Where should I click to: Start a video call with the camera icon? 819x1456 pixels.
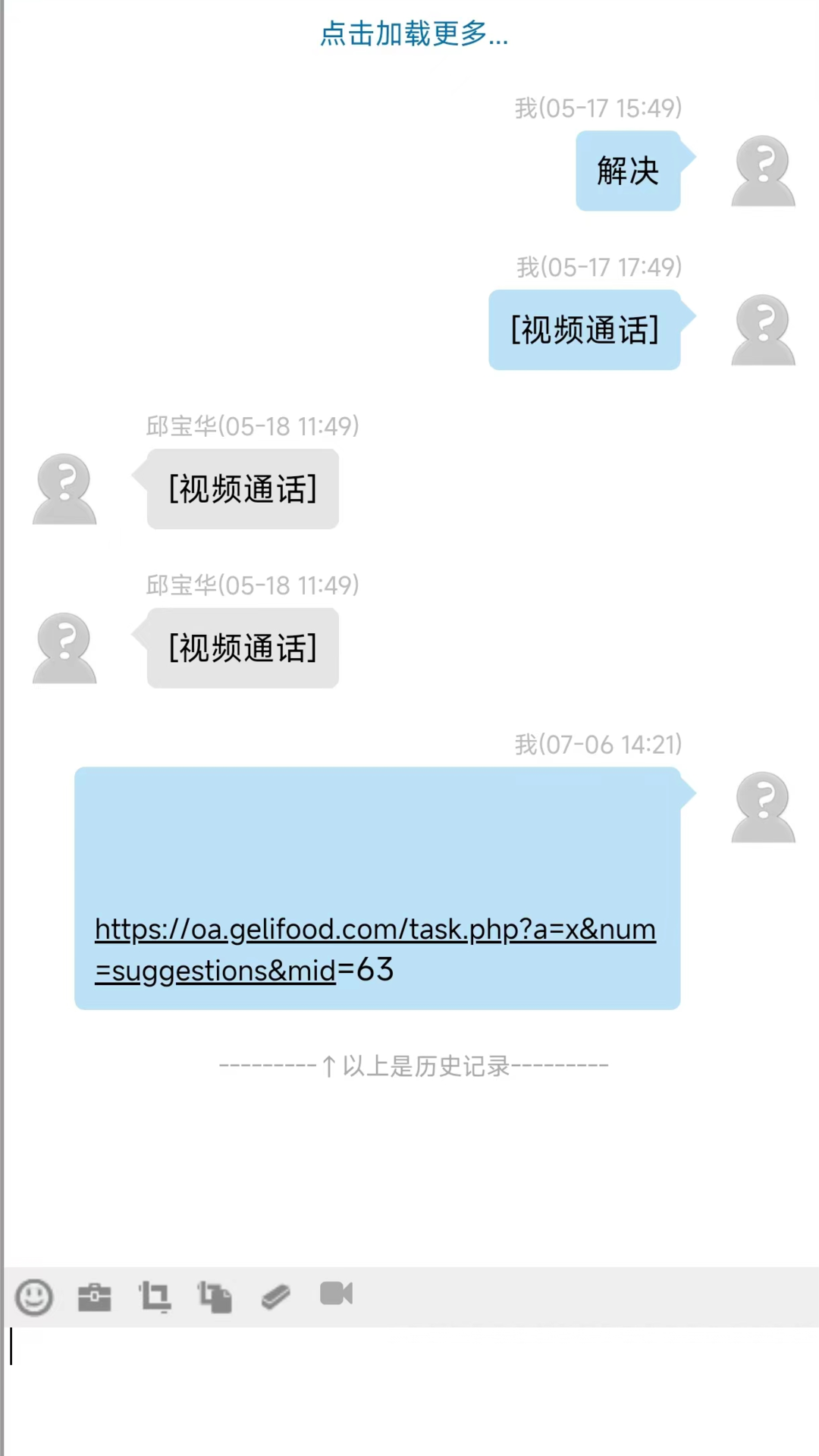pos(336,1294)
